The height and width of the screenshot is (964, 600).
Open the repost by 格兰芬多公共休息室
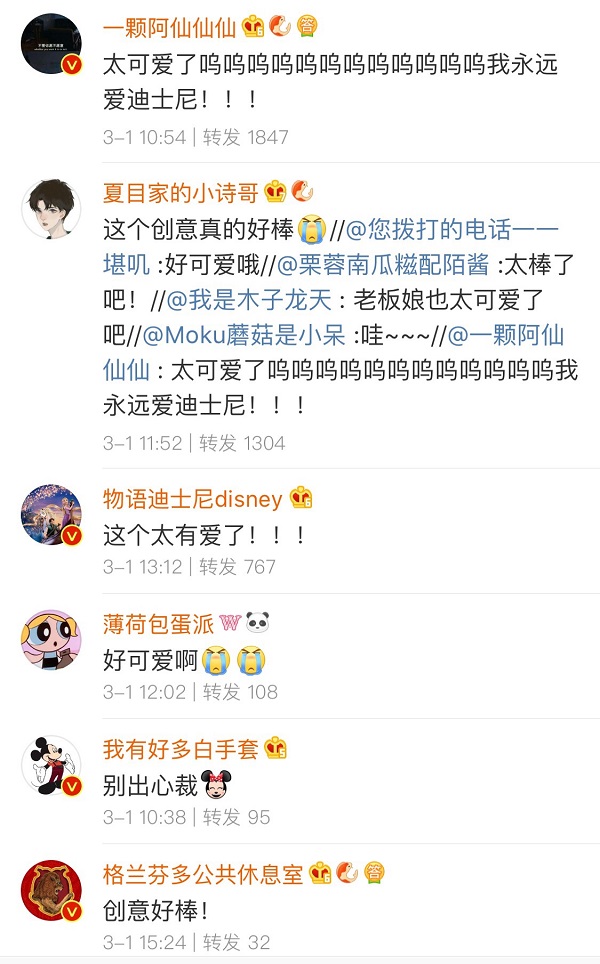(x=236, y=942)
